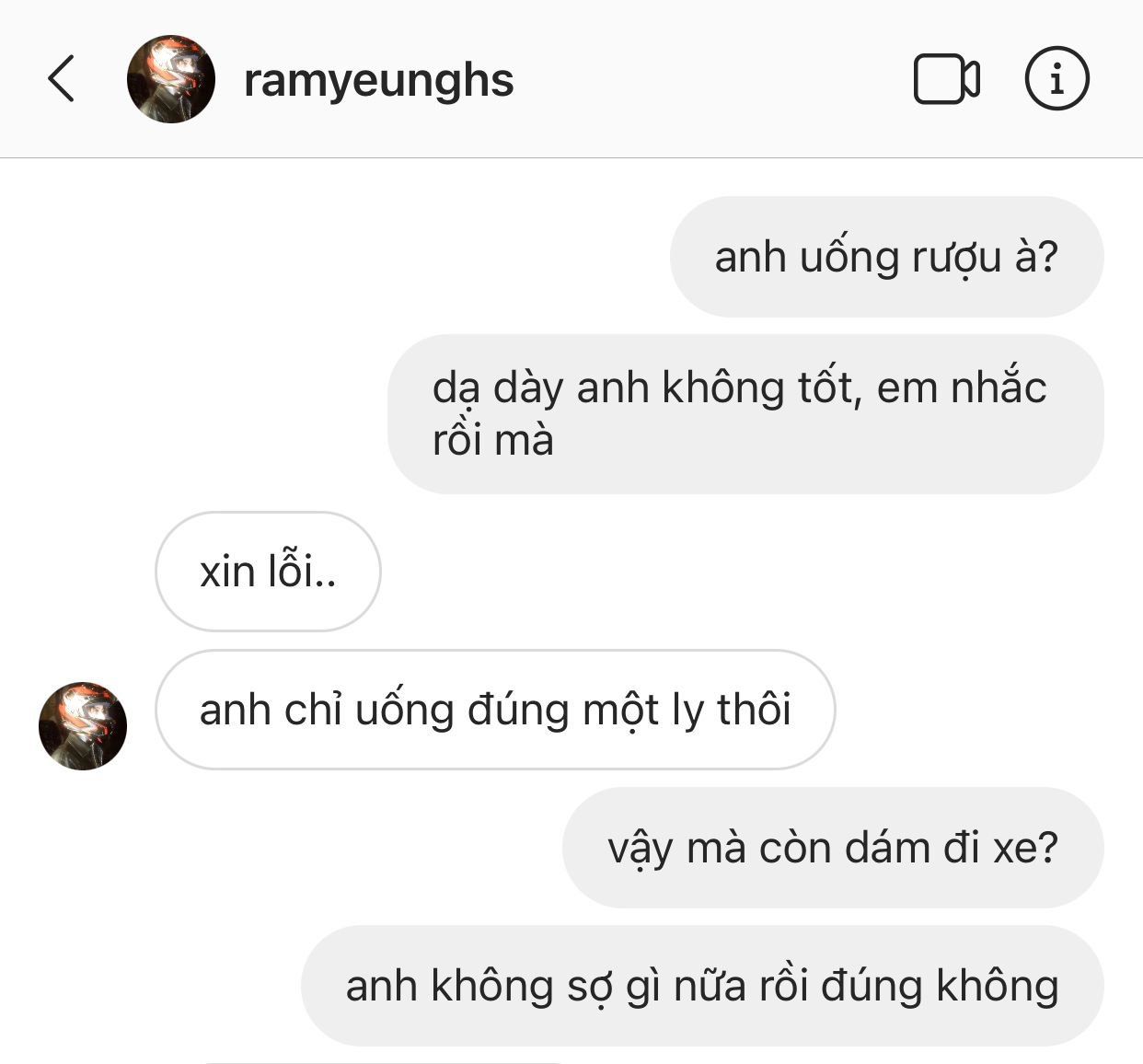
Task: Open the conversation info details
Action: 1056,79
